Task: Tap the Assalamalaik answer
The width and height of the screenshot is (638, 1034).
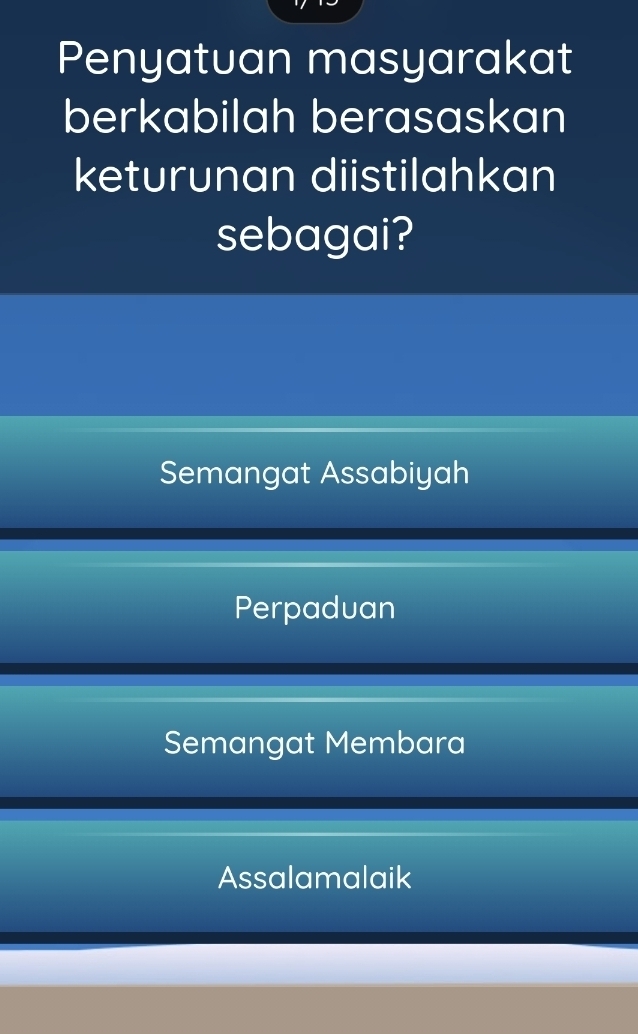Action: click(x=315, y=878)
